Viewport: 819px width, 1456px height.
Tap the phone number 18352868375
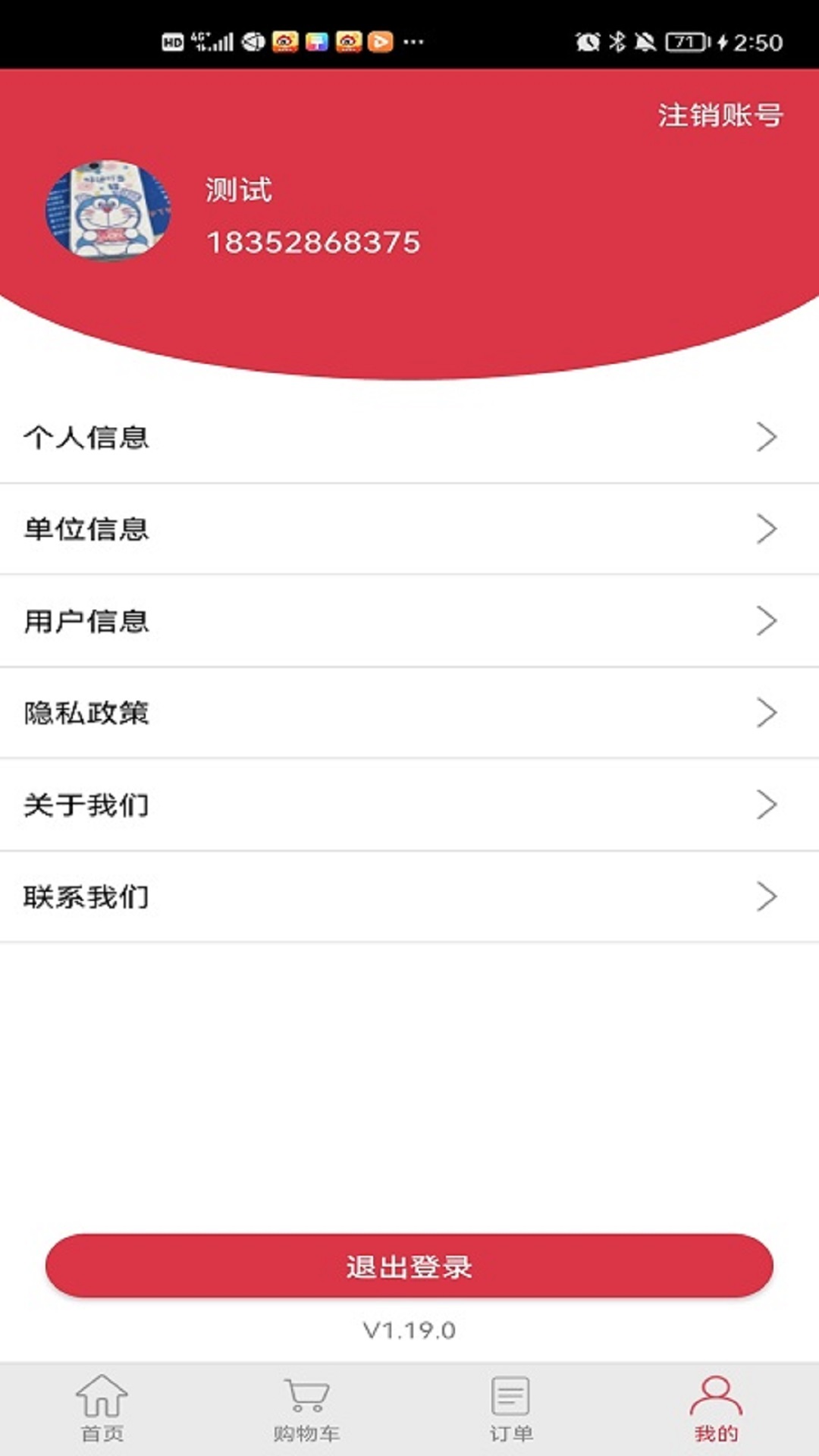[312, 243]
